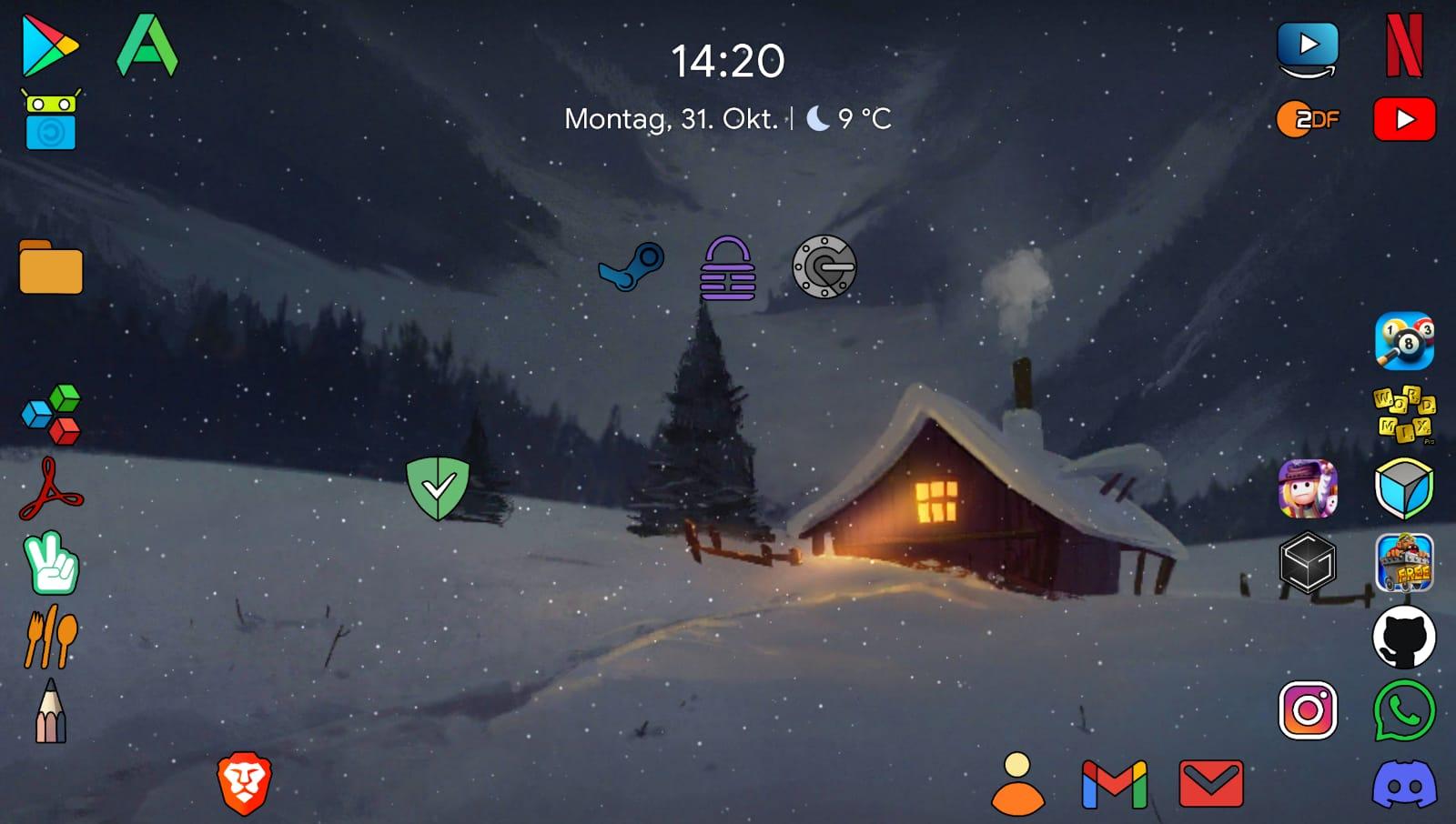1456x824 pixels.
Task: Launch the GitHub app
Action: (1404, 637)
